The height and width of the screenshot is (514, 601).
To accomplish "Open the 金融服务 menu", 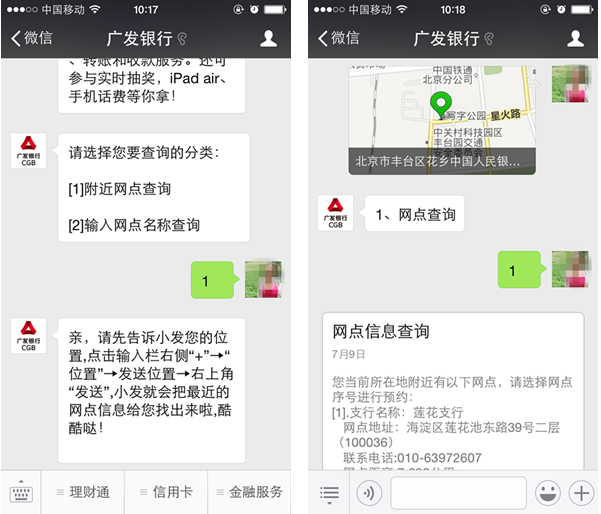I will click(249, 492).
